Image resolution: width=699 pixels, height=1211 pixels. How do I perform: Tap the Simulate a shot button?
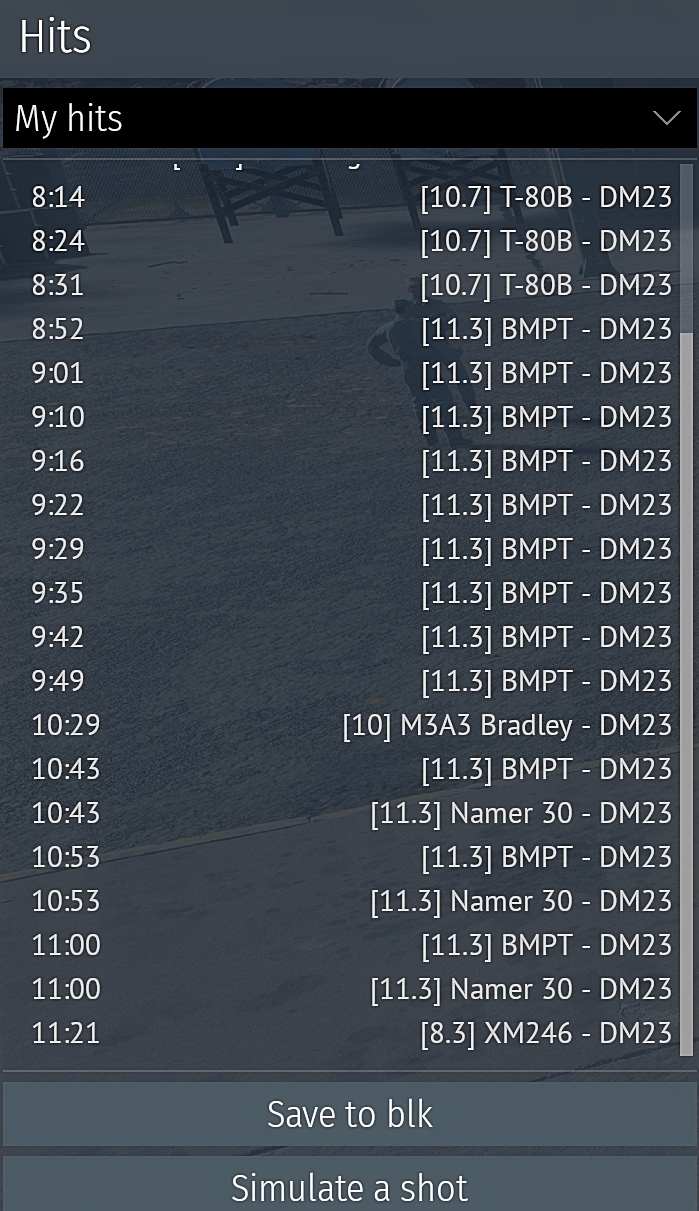tap(349, 1187)
